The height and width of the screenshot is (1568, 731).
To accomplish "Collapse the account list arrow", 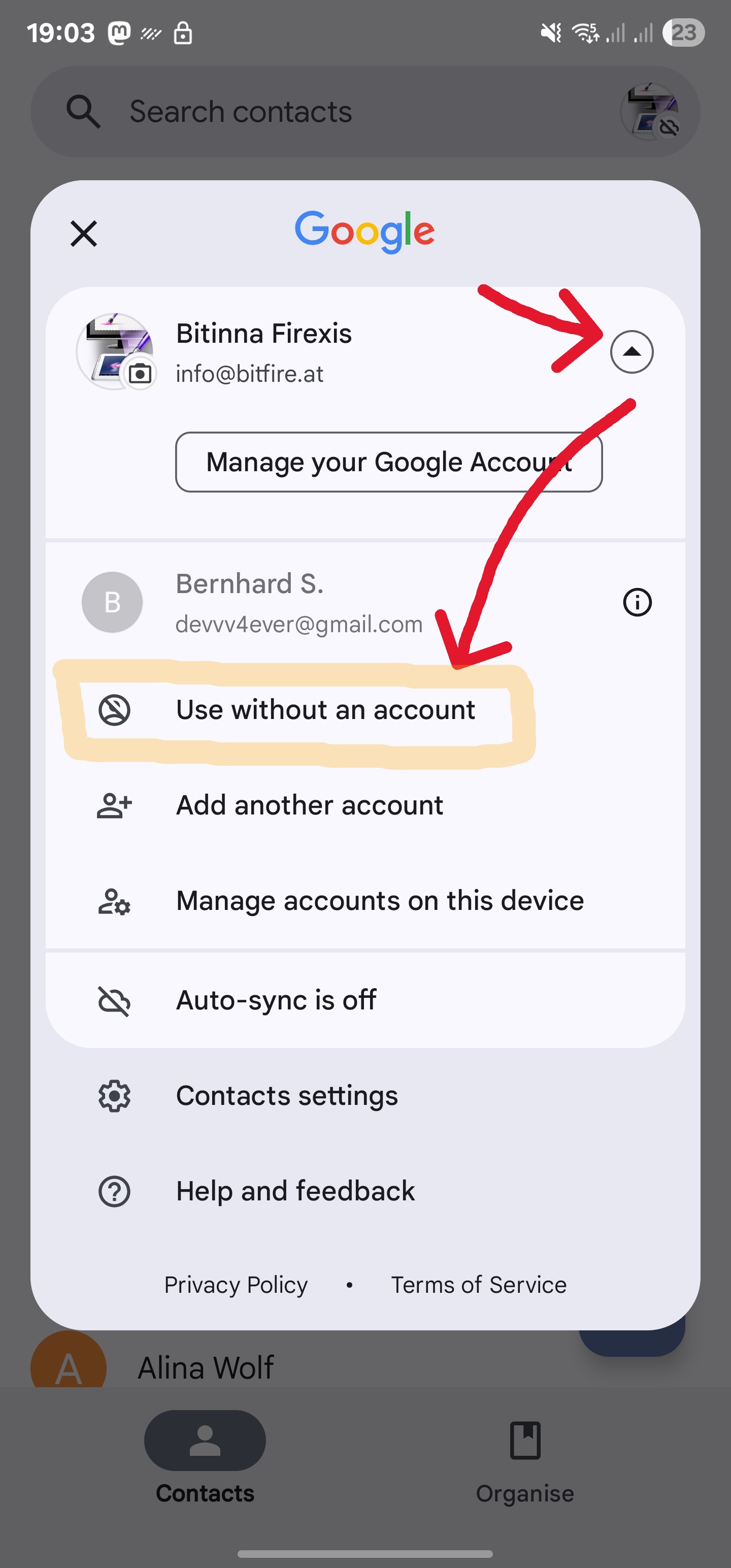I will (x=632, y=352).
